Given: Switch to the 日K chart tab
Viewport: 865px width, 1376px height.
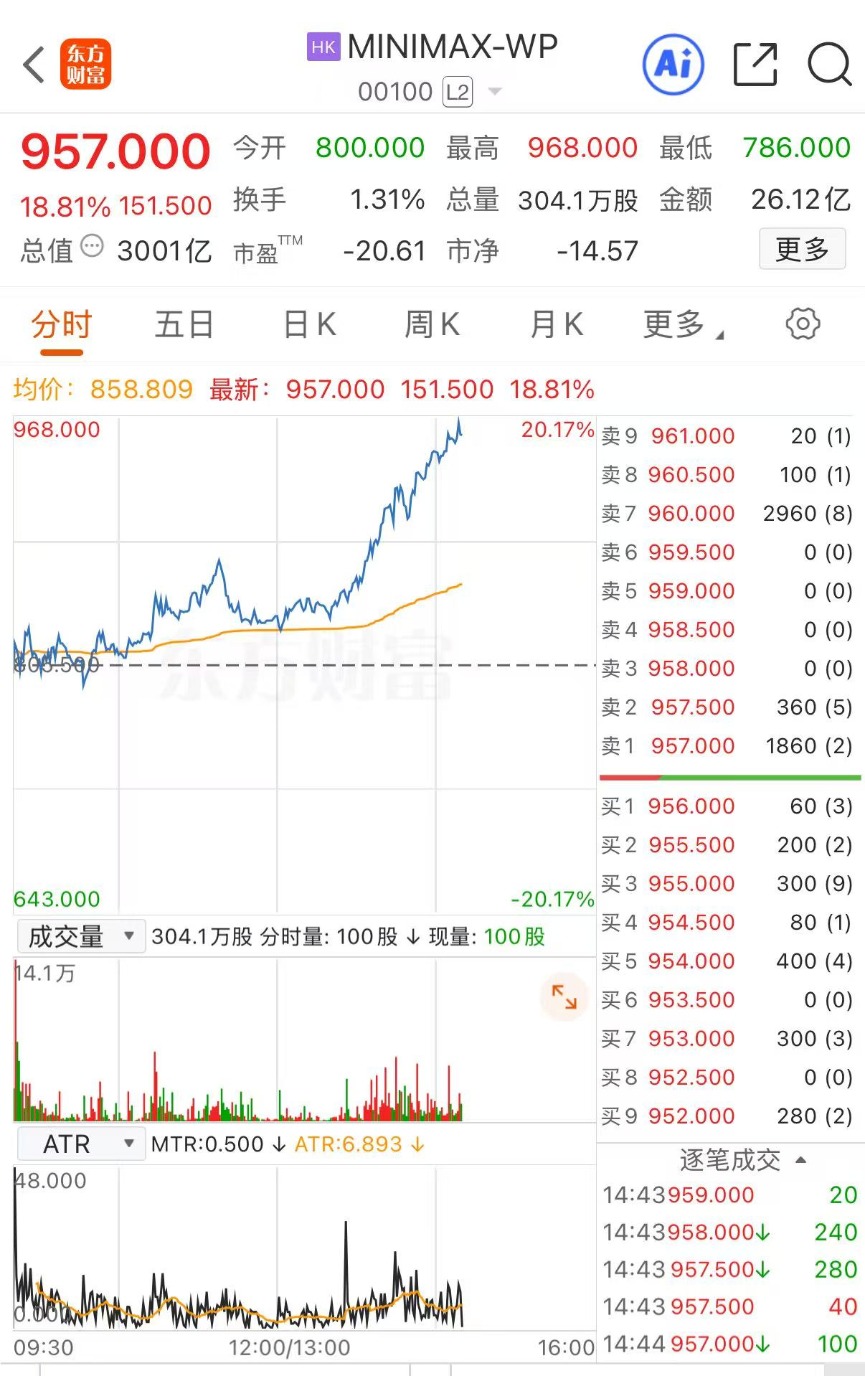Looking at the screenshot, I should coord(309,325).
